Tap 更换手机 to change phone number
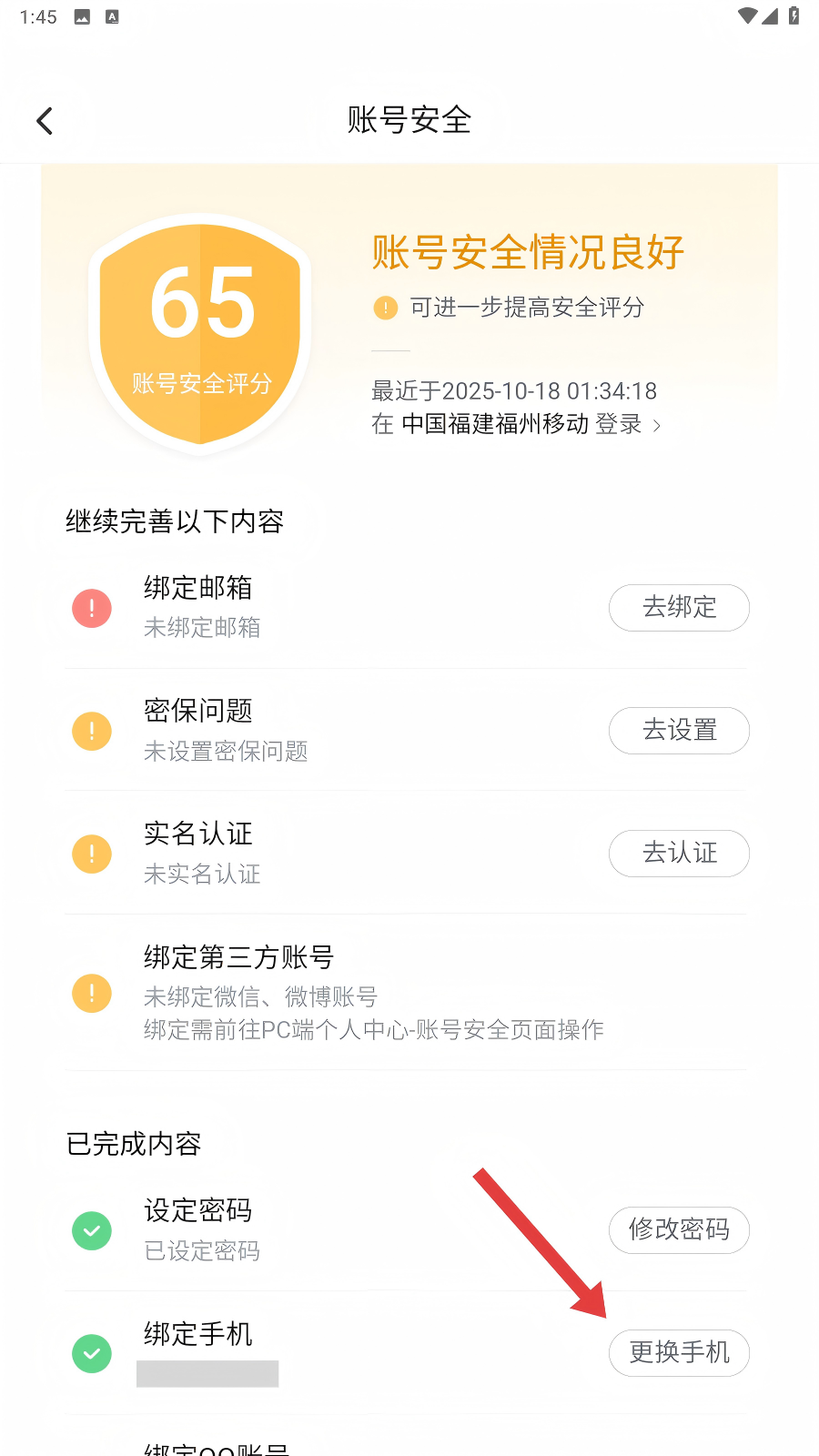This screenshot has width=819, height=1456. (679, 1353)
